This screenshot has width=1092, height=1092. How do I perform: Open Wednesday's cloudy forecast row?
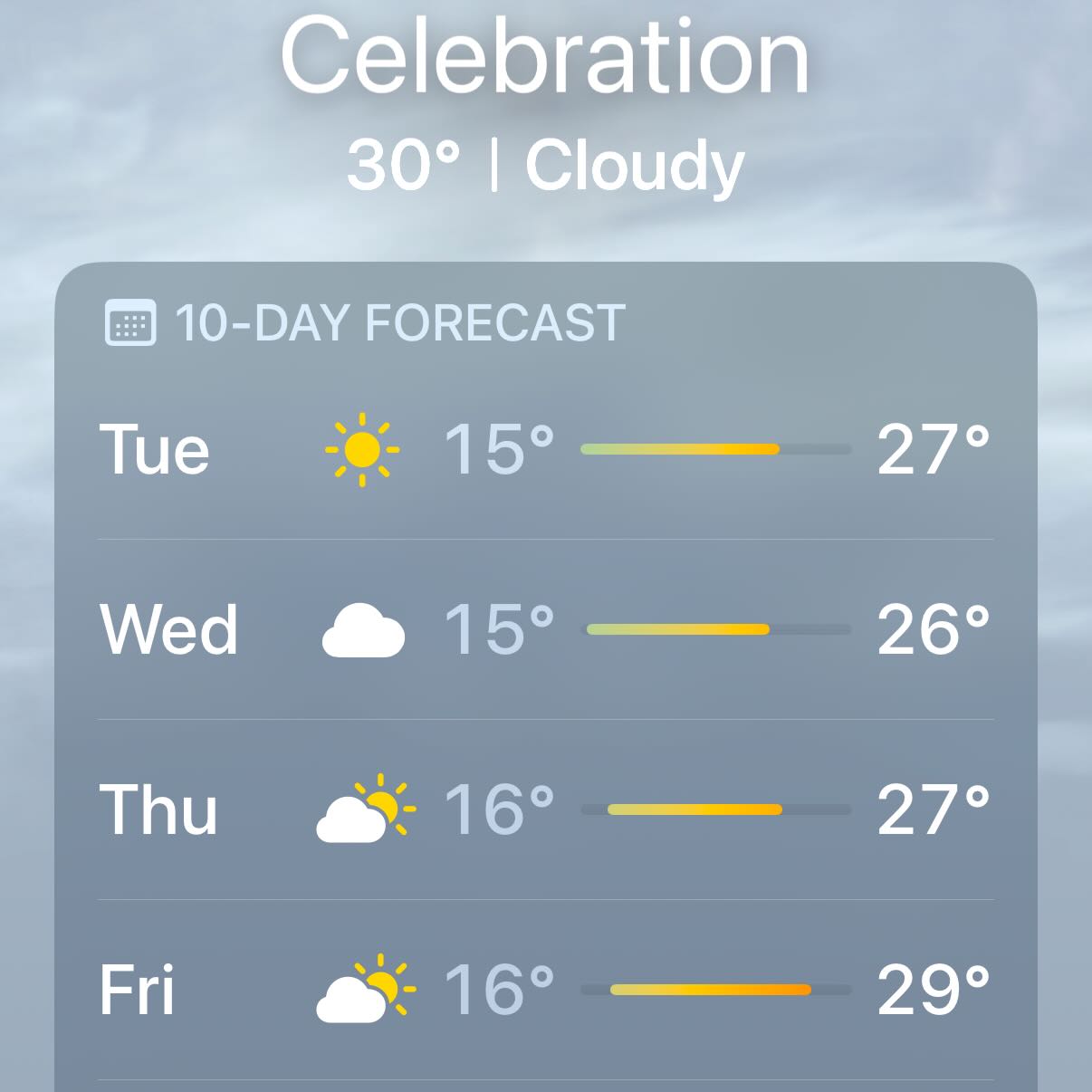point(543,629)
